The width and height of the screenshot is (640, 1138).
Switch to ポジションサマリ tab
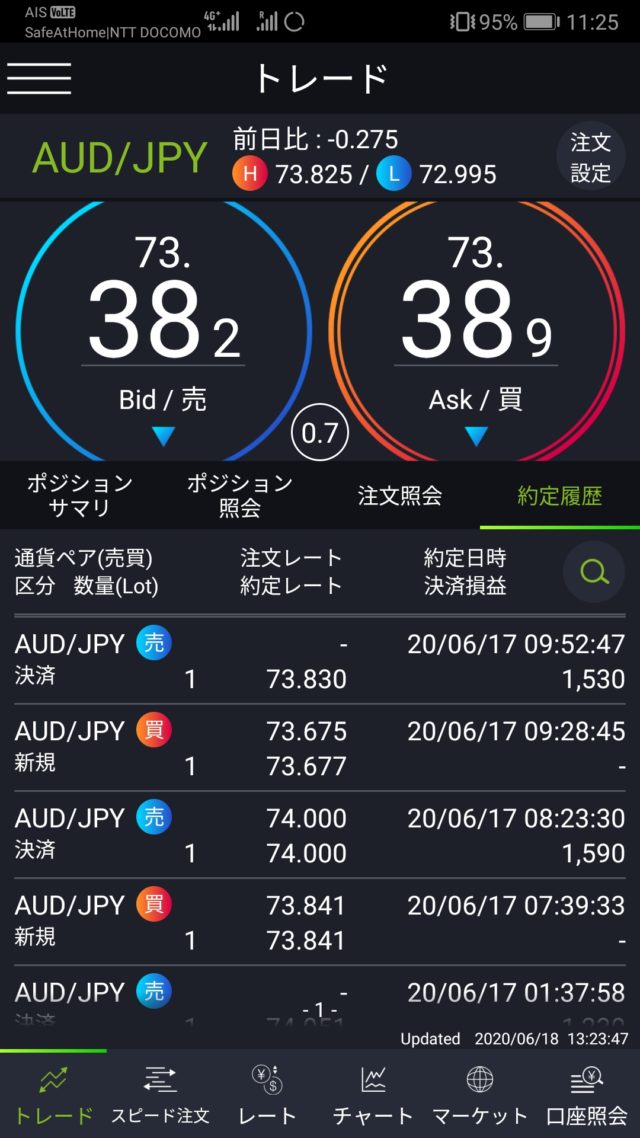pos(80,495)
